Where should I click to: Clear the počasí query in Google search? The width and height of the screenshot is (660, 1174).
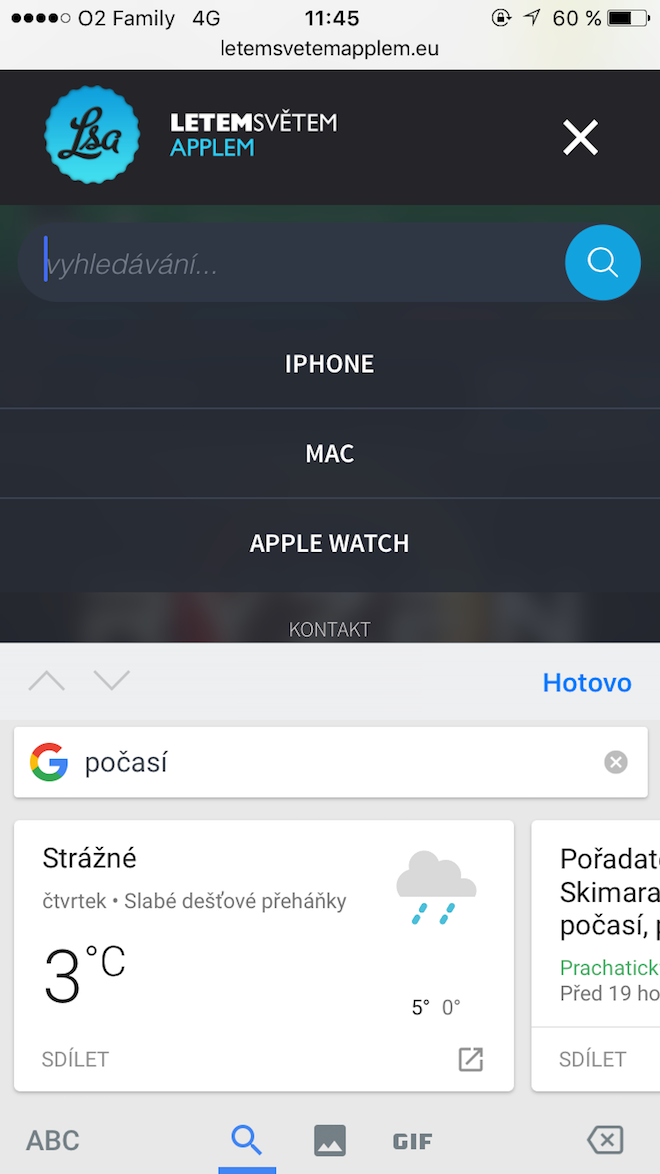pos(616,763)
